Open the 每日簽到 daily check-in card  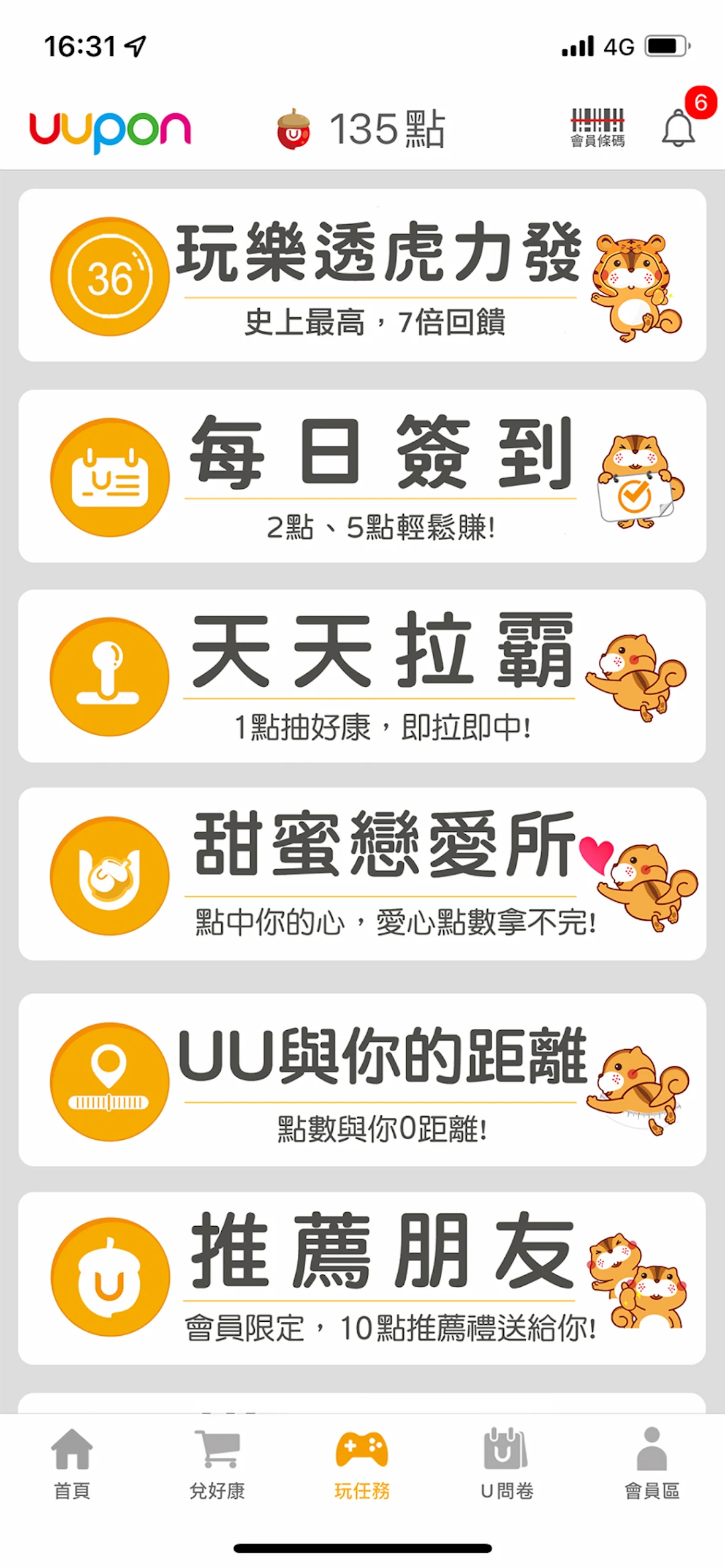pyautogui.click(x=362, y=476)
